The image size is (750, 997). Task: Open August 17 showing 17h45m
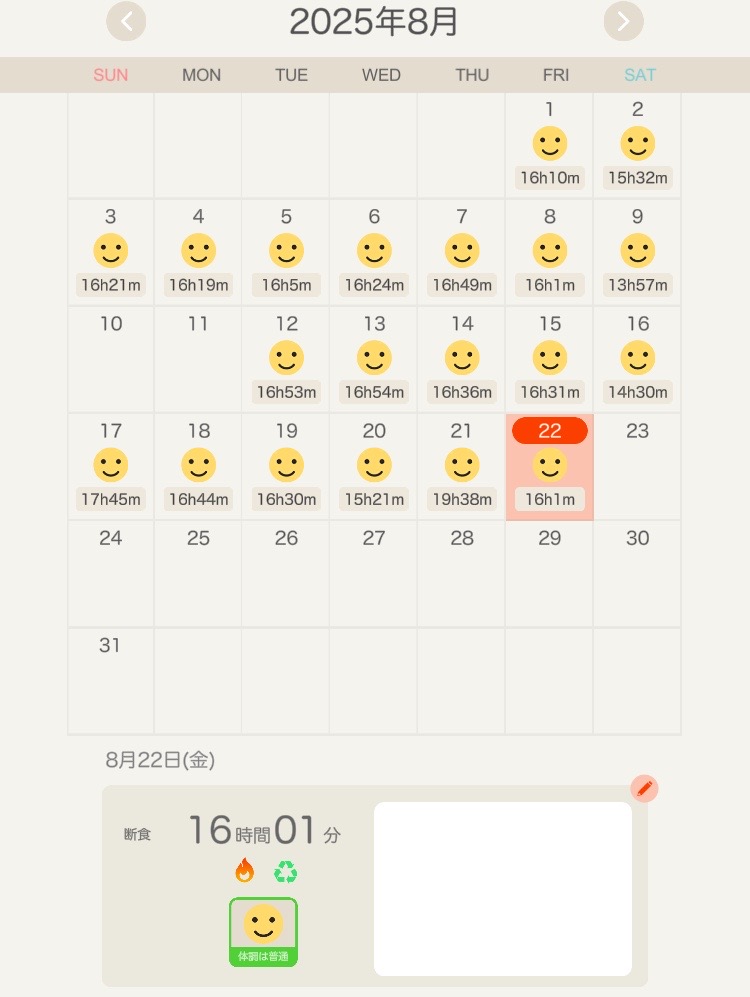111,467
